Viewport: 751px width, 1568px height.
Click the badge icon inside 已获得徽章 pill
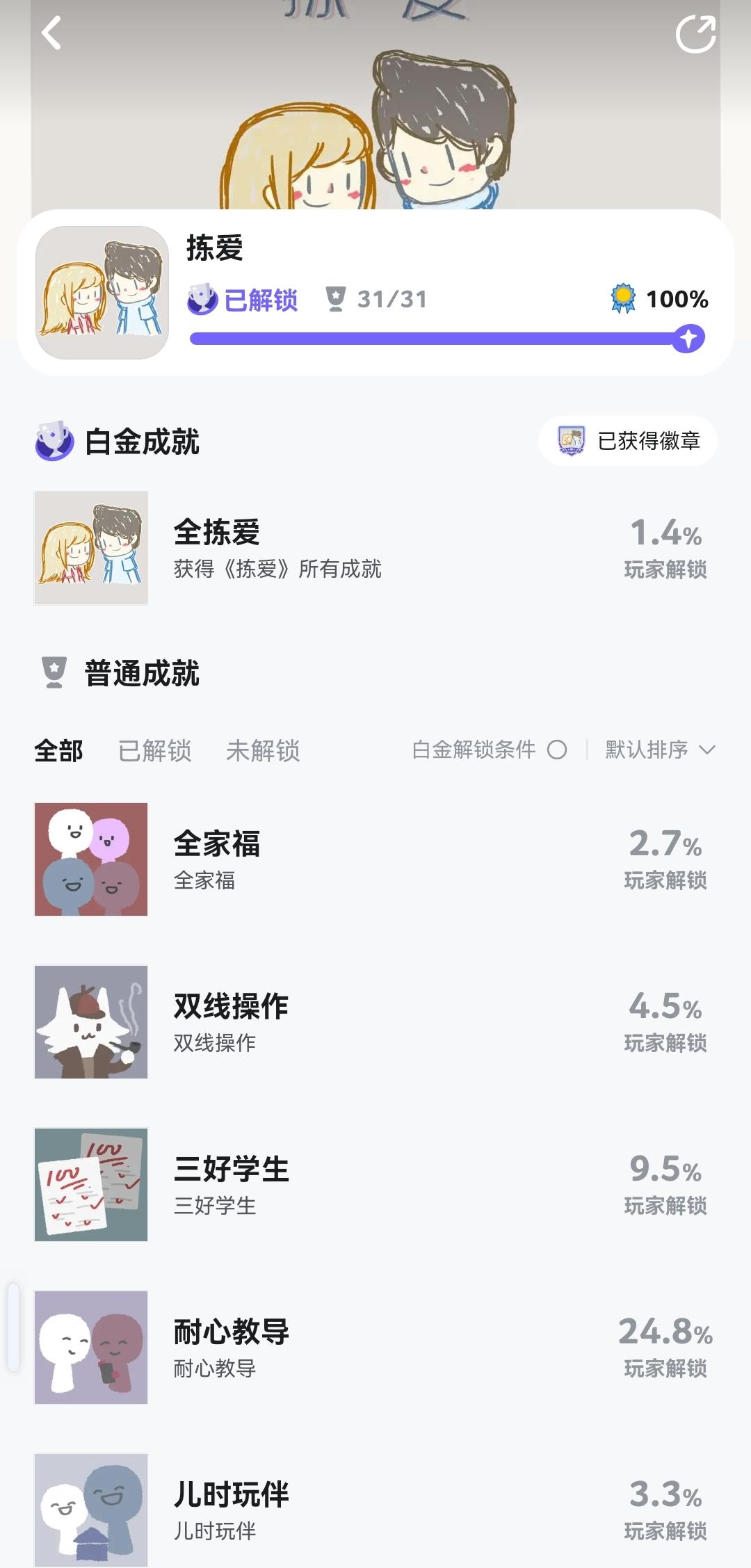pos(570,439)
